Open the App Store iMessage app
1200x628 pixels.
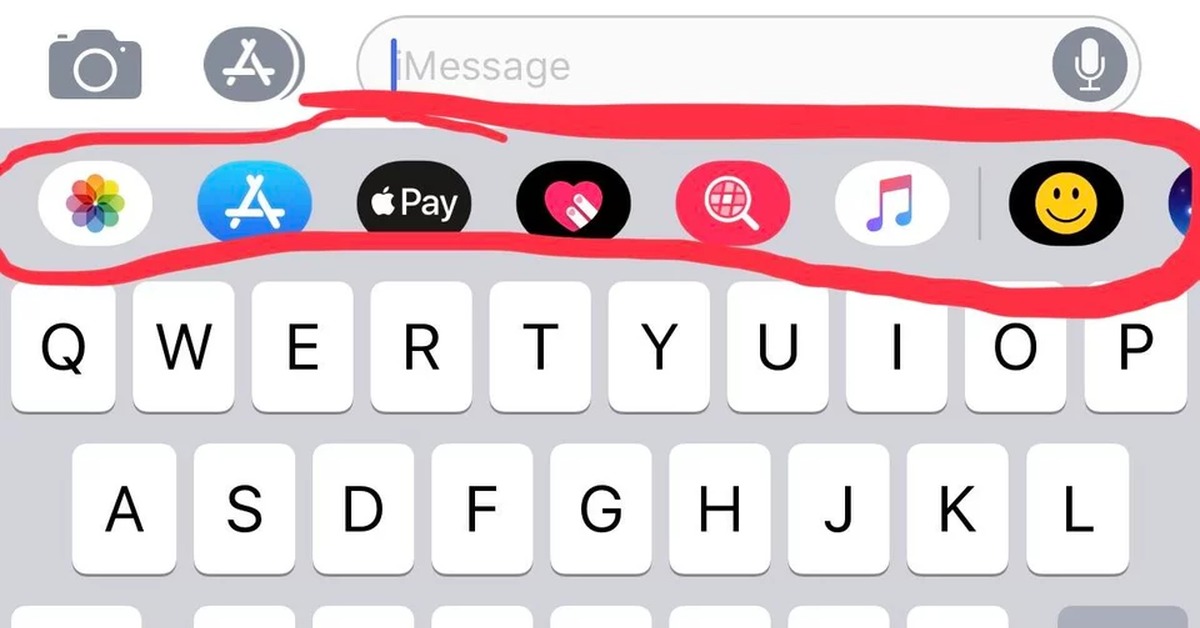pos(255,204)
